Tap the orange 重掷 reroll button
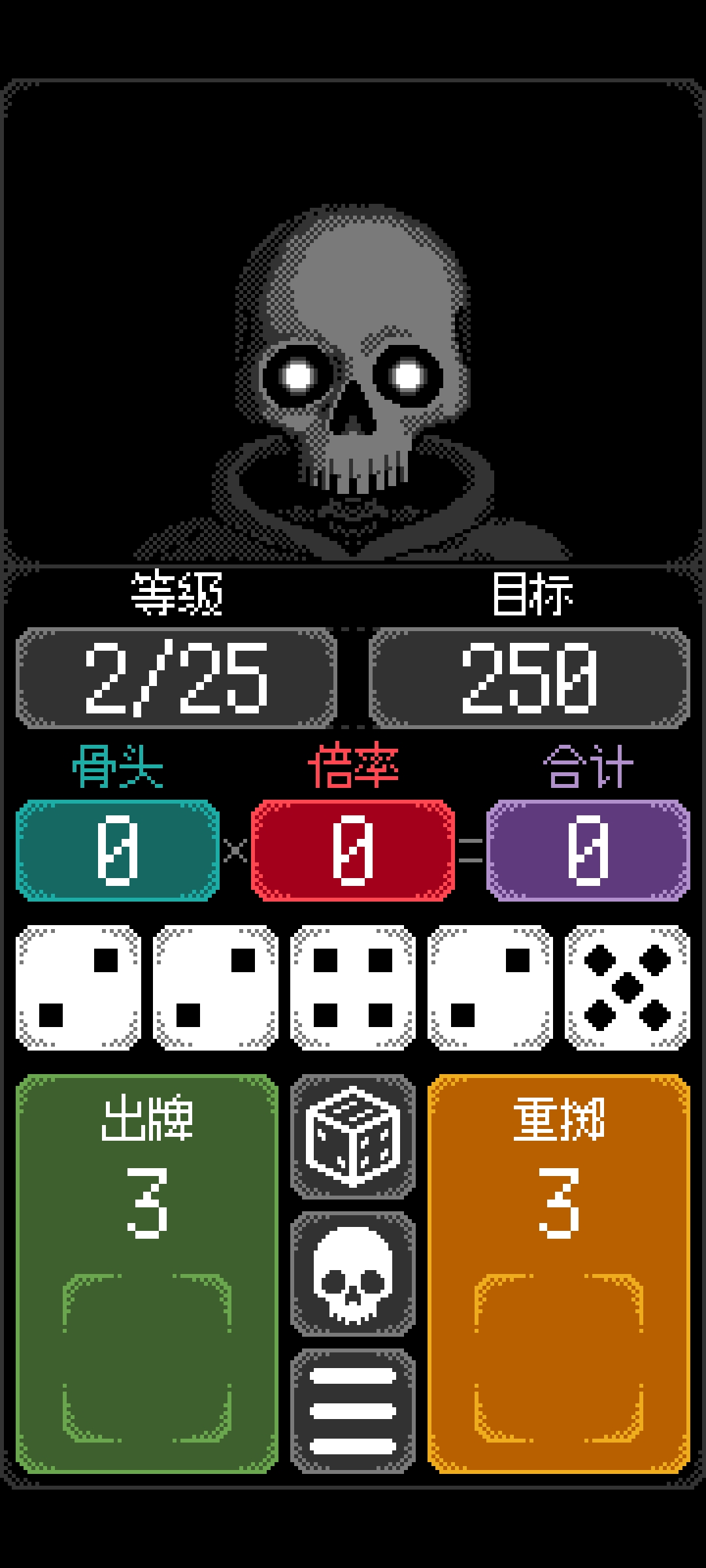 tap(559, 1273)
